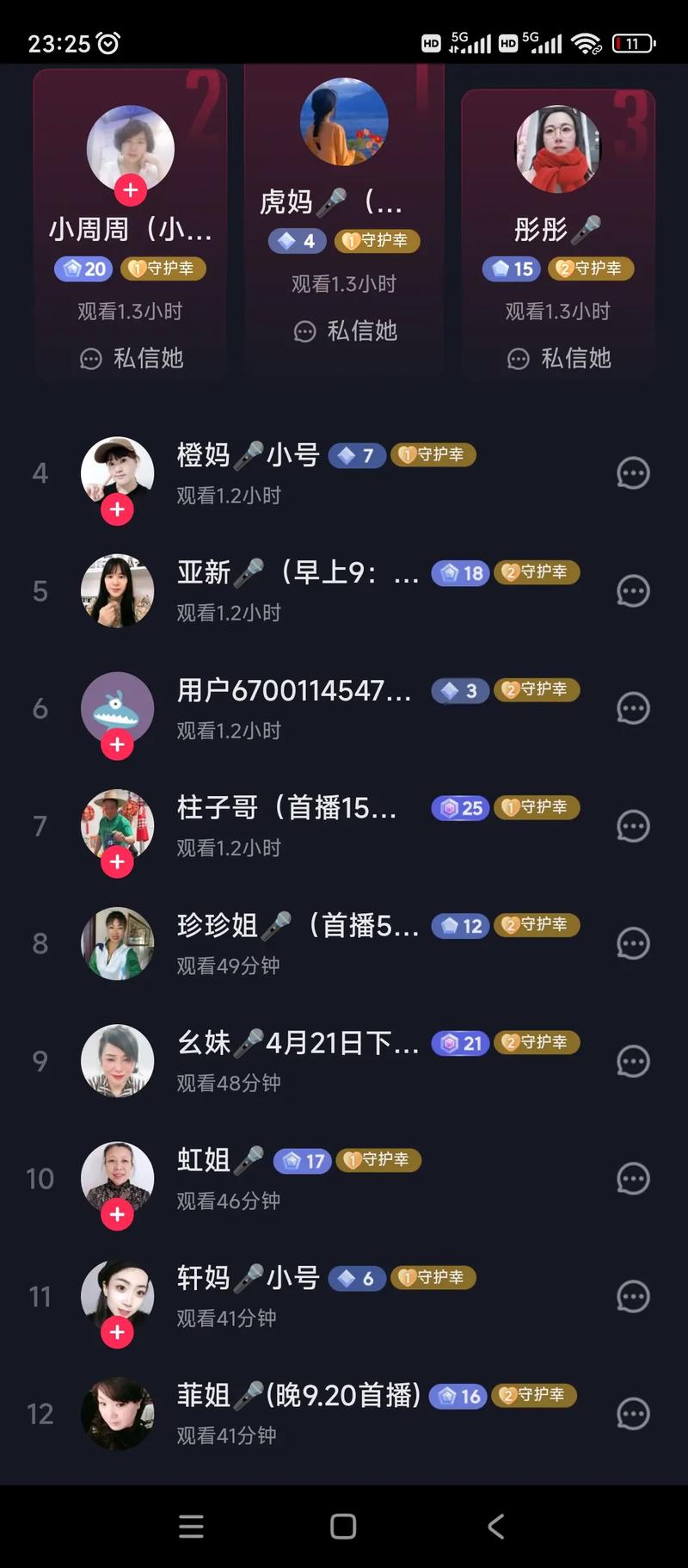
Task: Open 彤彤's profile avatar
Action: 557,148
